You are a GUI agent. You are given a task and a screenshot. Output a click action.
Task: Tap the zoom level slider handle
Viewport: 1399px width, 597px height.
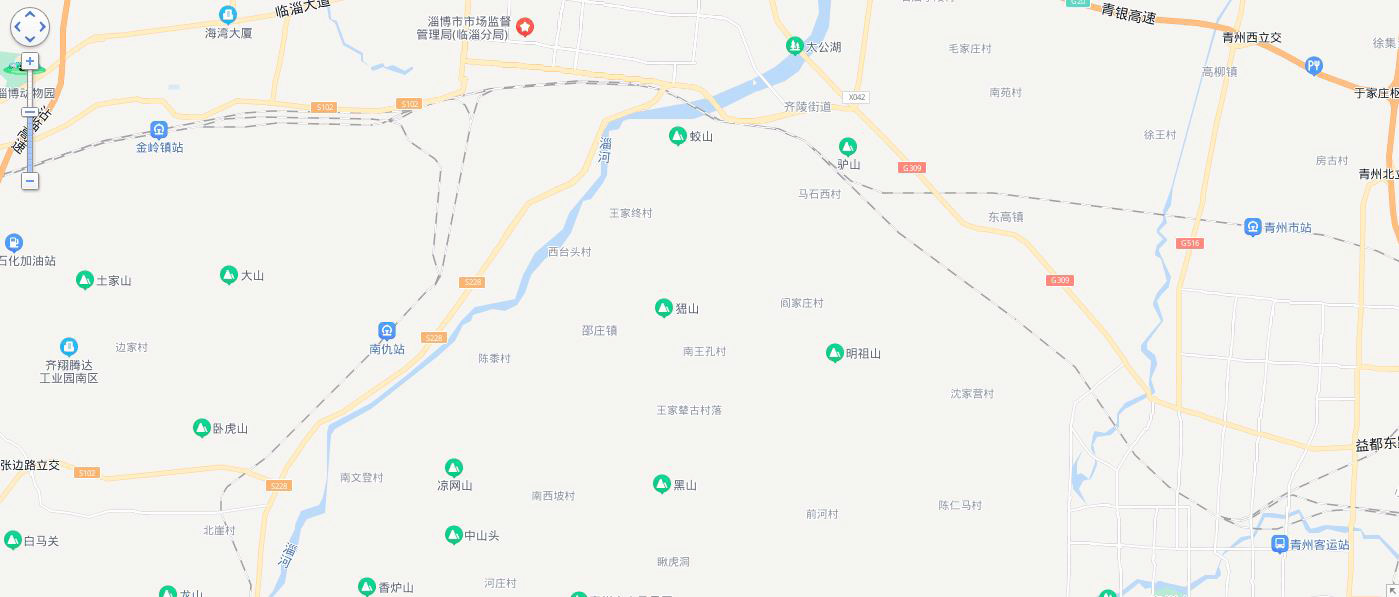click(x=30, y=112)
